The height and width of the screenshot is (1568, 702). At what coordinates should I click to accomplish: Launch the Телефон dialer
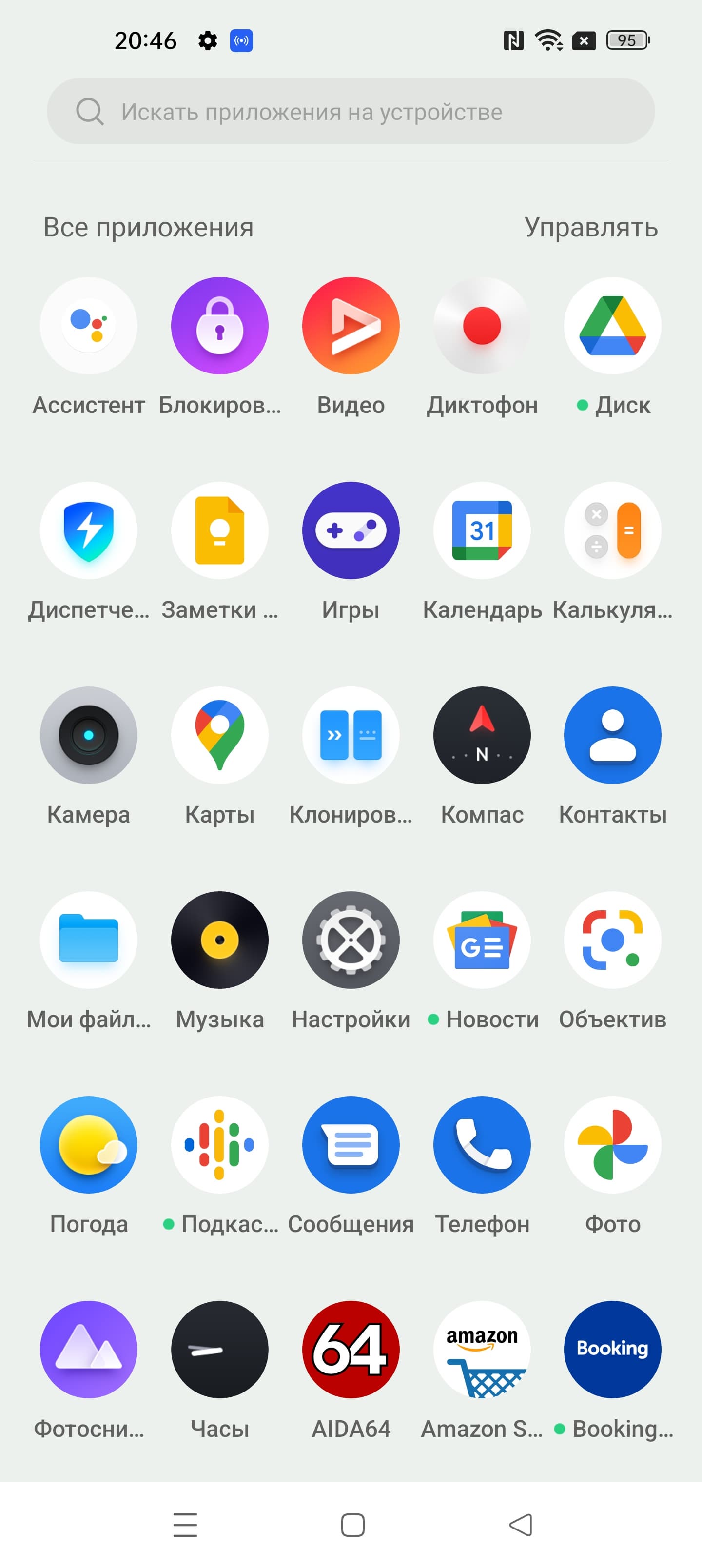482,1144
